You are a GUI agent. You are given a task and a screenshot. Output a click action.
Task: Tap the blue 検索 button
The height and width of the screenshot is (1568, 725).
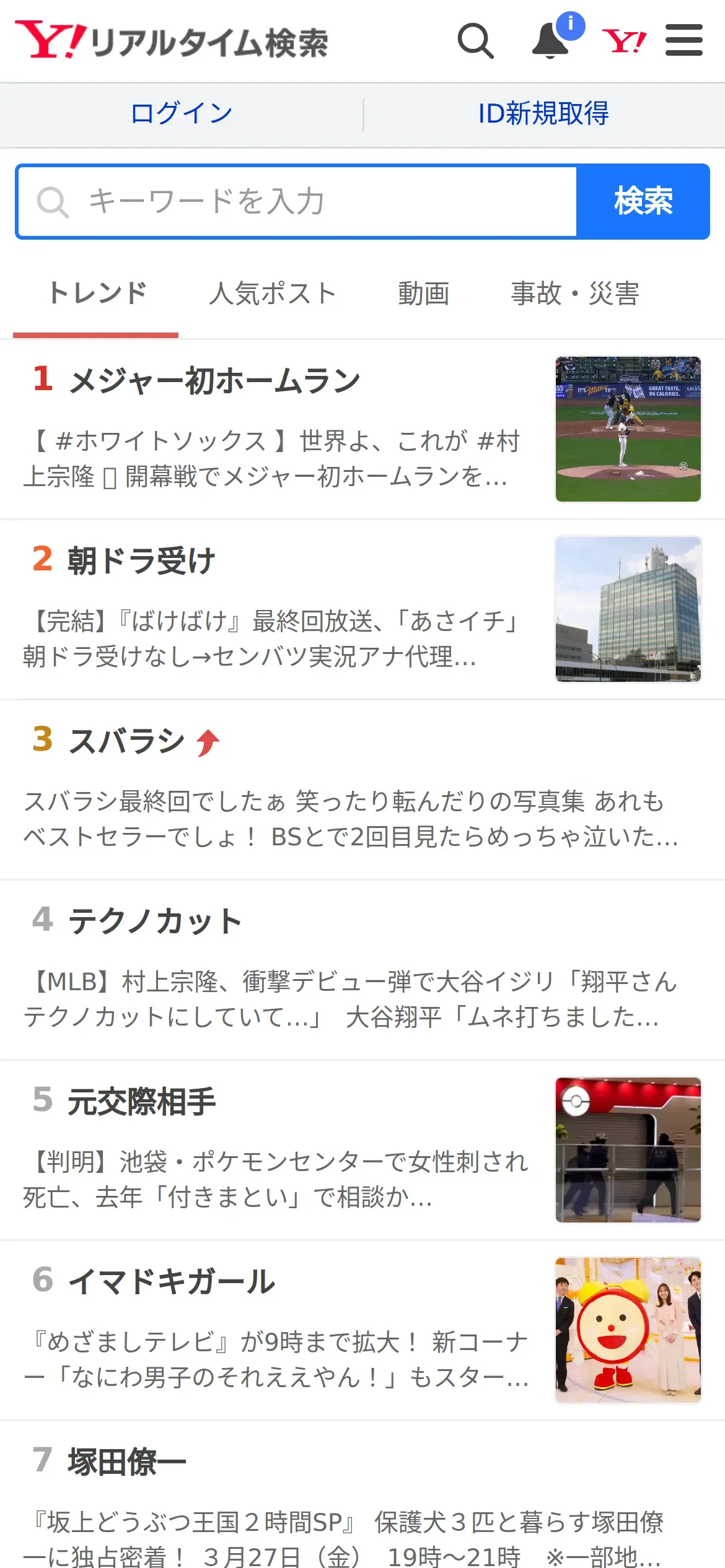643,201
